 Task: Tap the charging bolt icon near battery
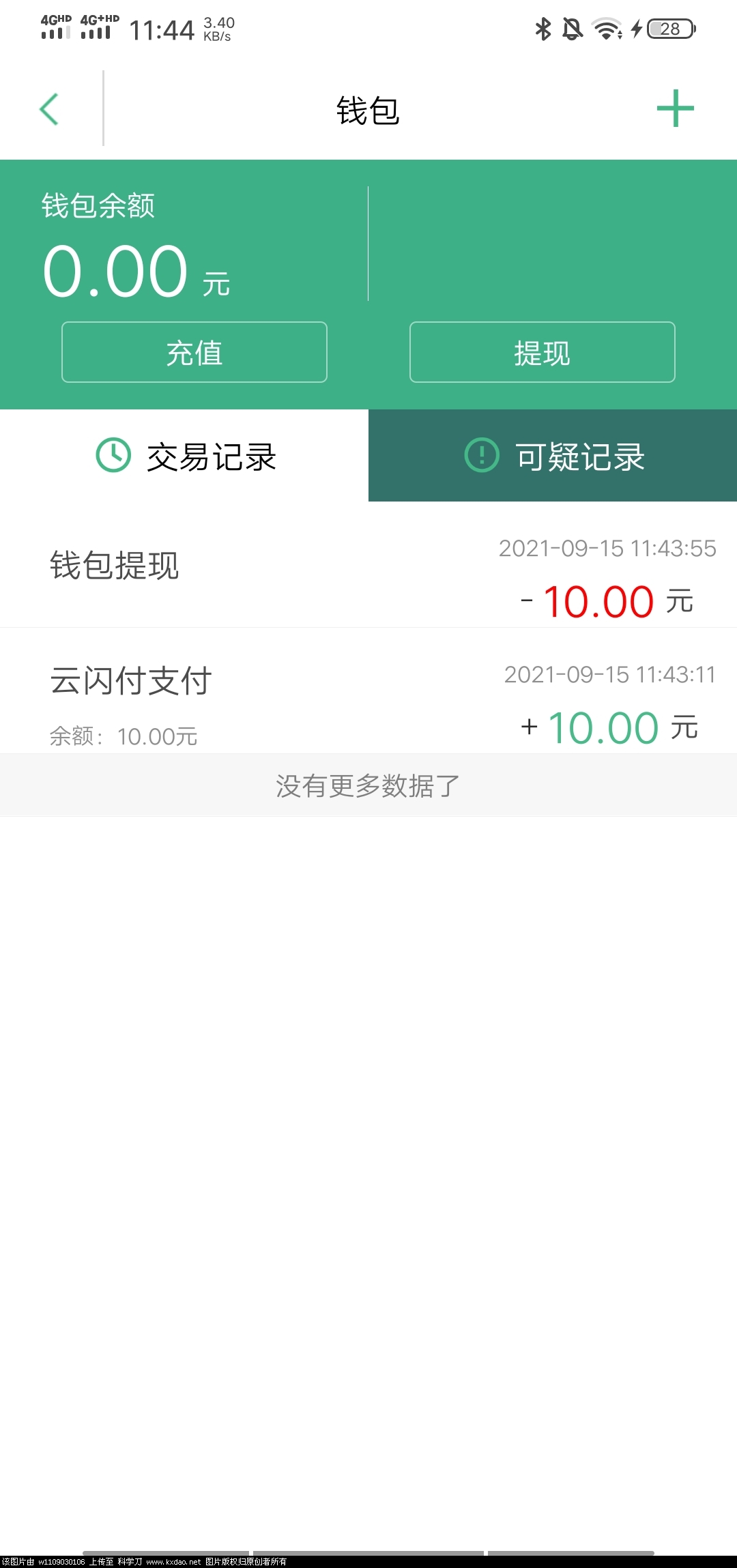[636, 29]
